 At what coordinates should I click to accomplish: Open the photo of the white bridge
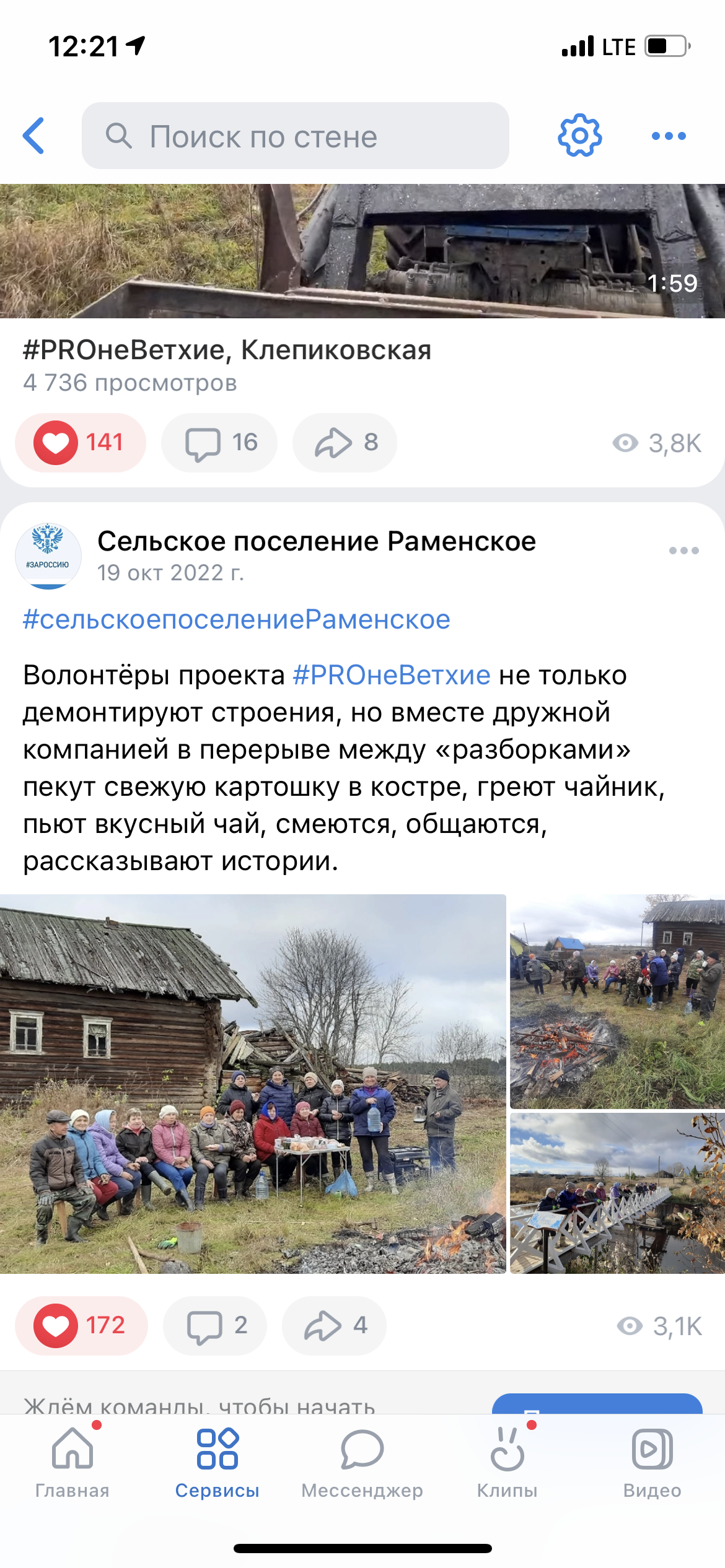617,1193
